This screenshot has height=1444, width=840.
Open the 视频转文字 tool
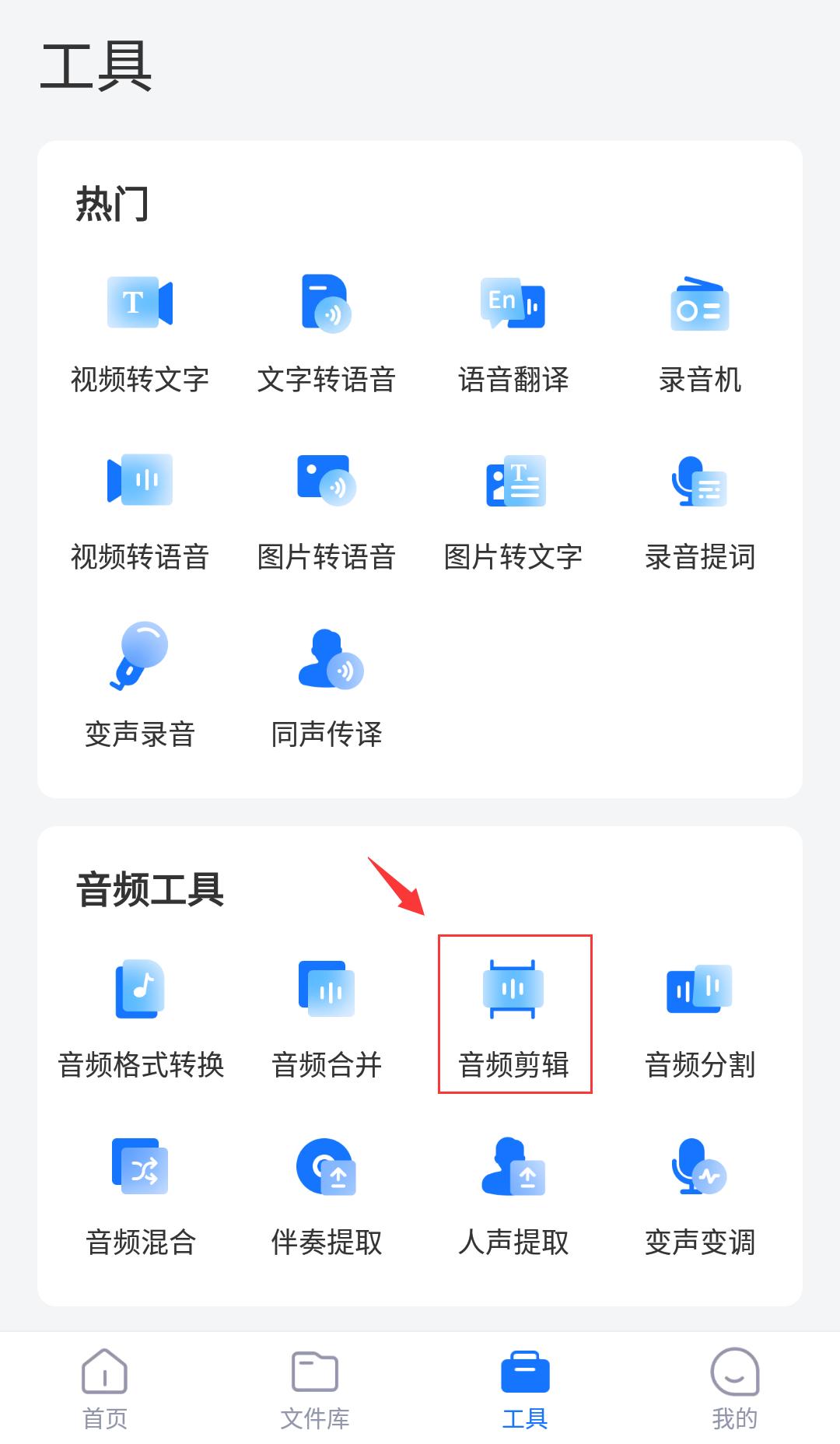(x=140, y=331)
